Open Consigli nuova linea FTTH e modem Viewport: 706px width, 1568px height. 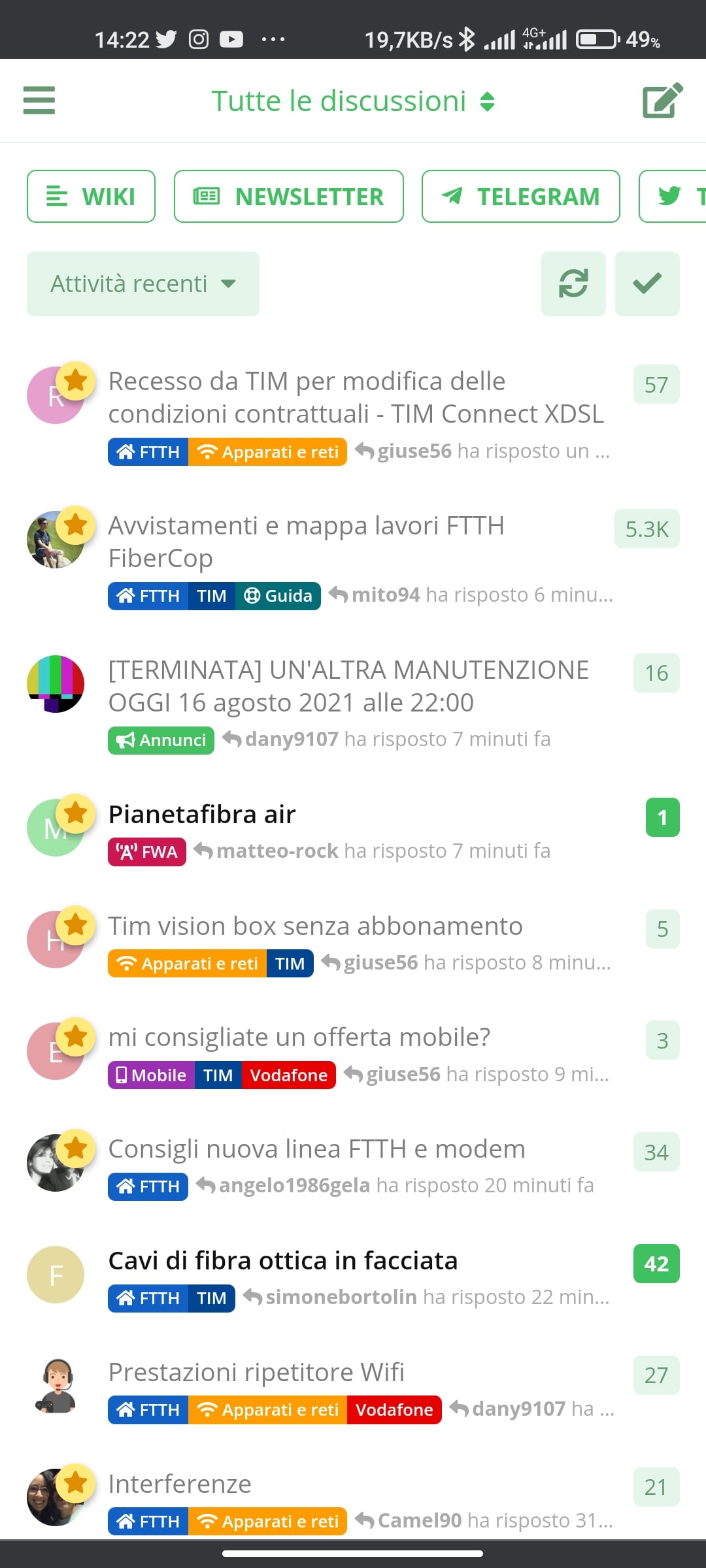coord(316,1149)
